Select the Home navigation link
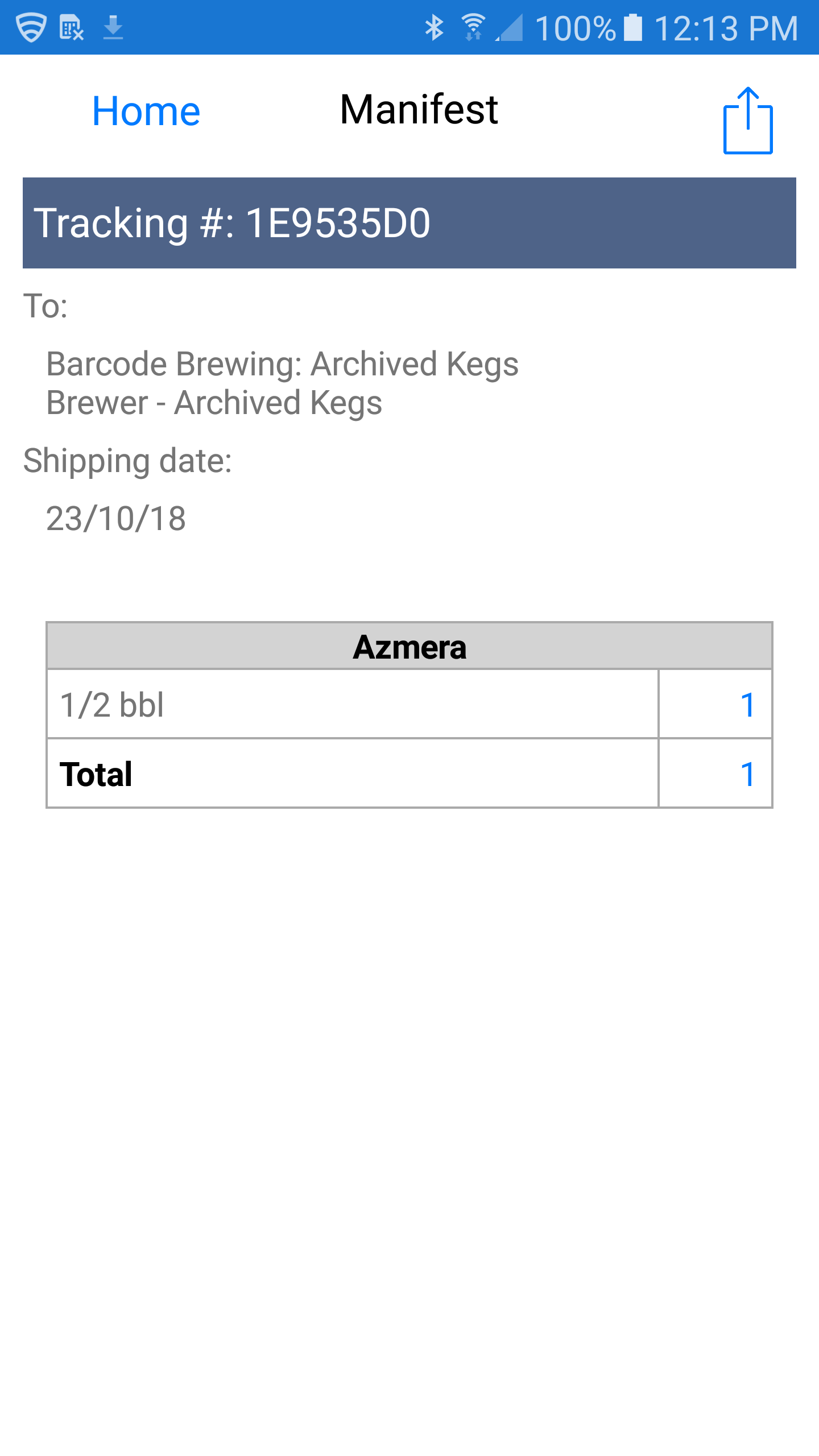The image size is (819, 1456). click(147, 110)
